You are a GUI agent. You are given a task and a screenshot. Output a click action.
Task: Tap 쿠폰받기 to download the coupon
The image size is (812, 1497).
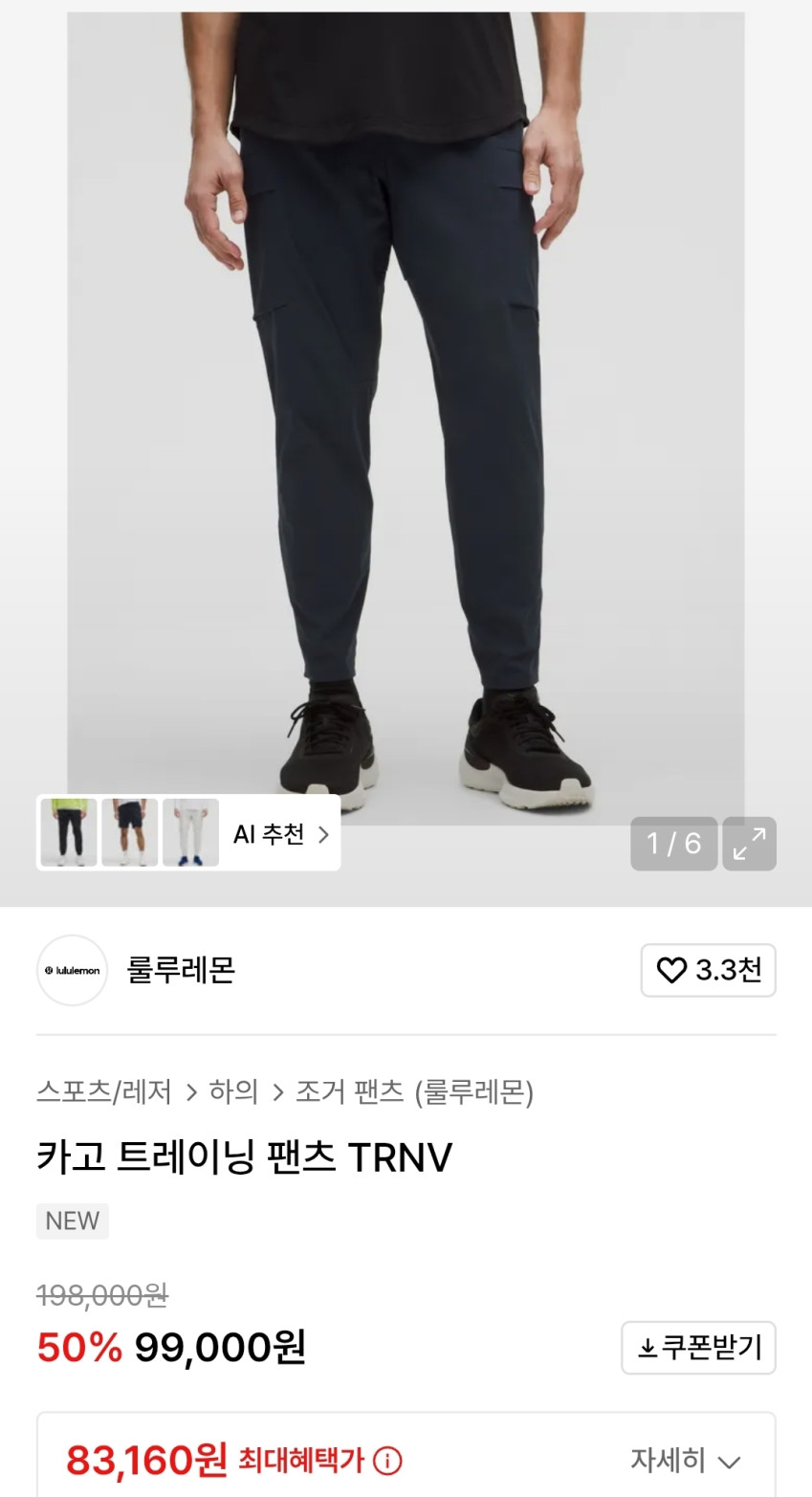click(698, 1348)
